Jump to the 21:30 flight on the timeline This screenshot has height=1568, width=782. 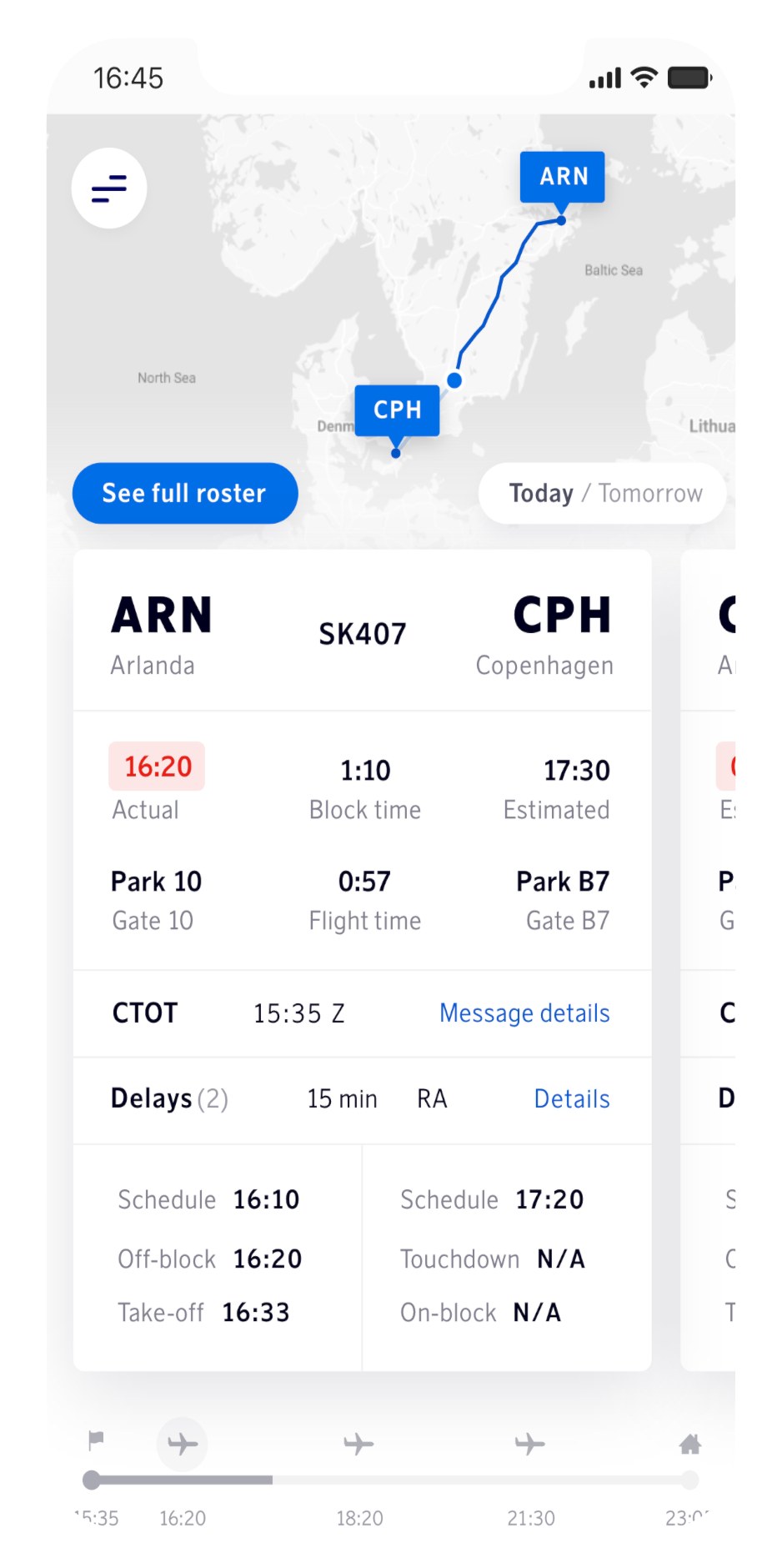coord(530,1444)
